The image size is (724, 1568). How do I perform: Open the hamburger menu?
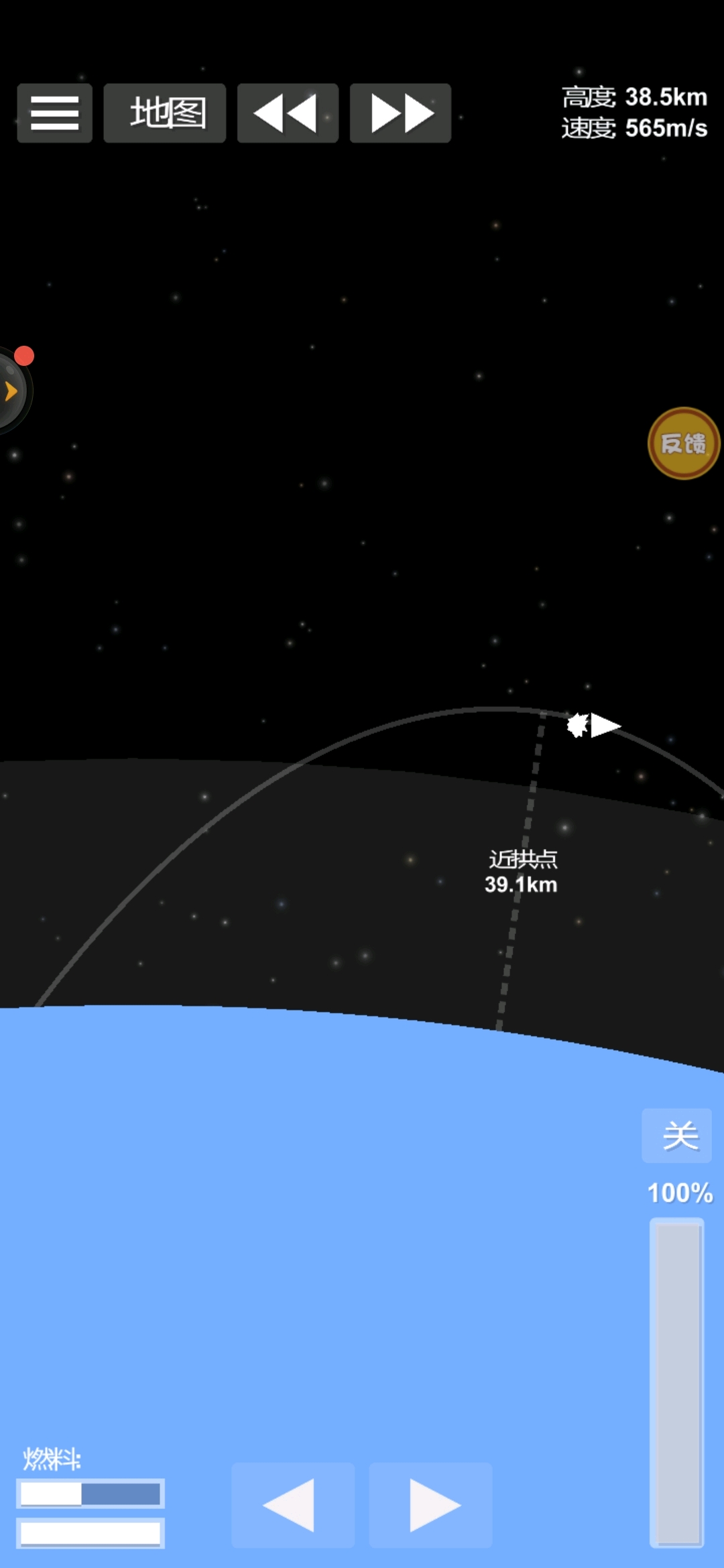(54, 113)
